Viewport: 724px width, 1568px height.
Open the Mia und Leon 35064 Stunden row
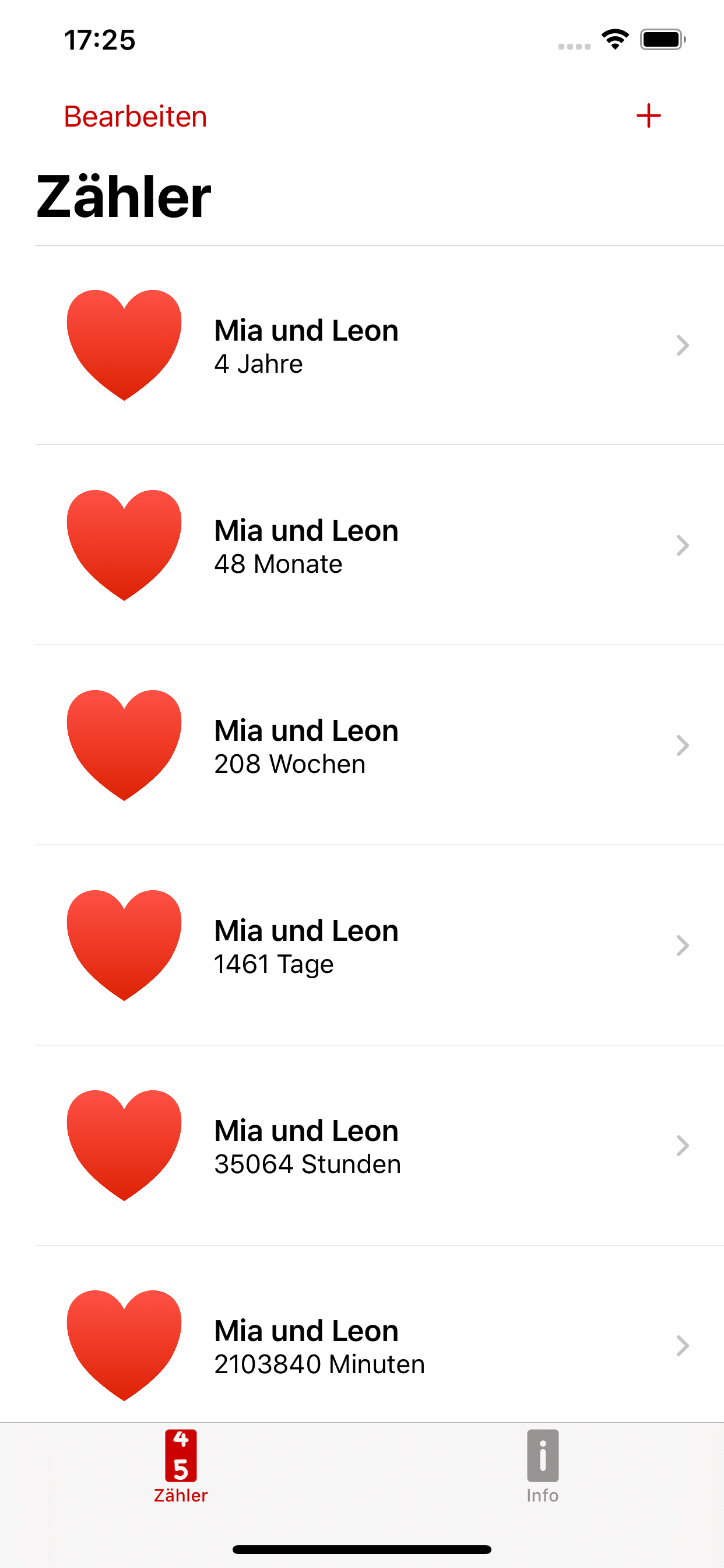(365, 1146)
